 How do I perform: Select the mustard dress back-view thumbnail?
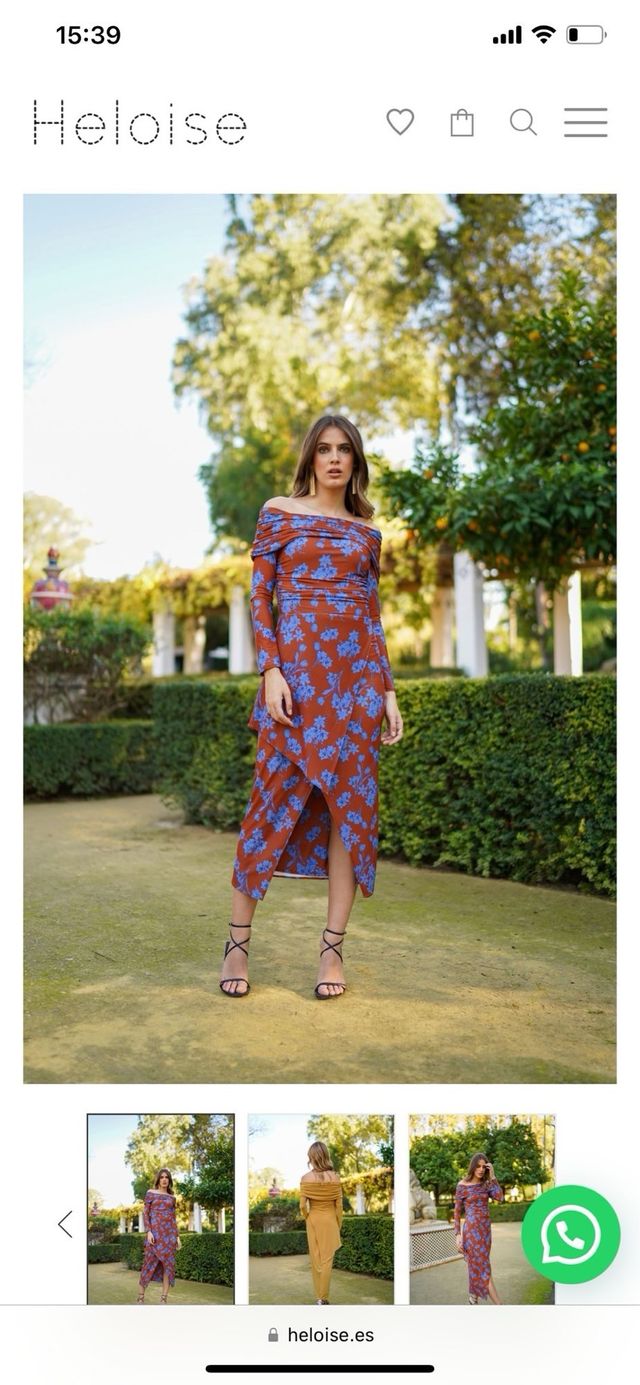[x=321, y=1209]
